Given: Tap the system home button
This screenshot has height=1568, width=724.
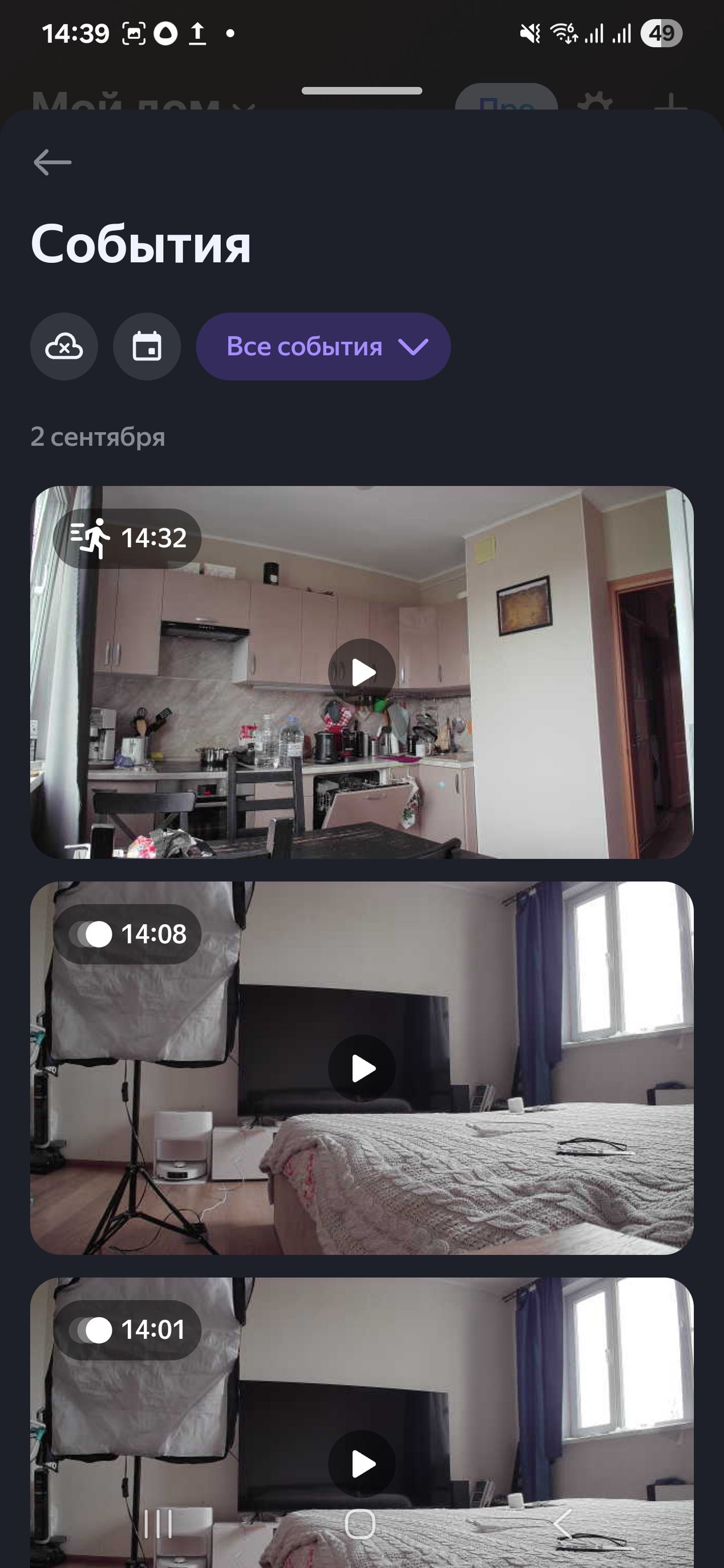Looking at the screenshot, I should coord(360,1524).
